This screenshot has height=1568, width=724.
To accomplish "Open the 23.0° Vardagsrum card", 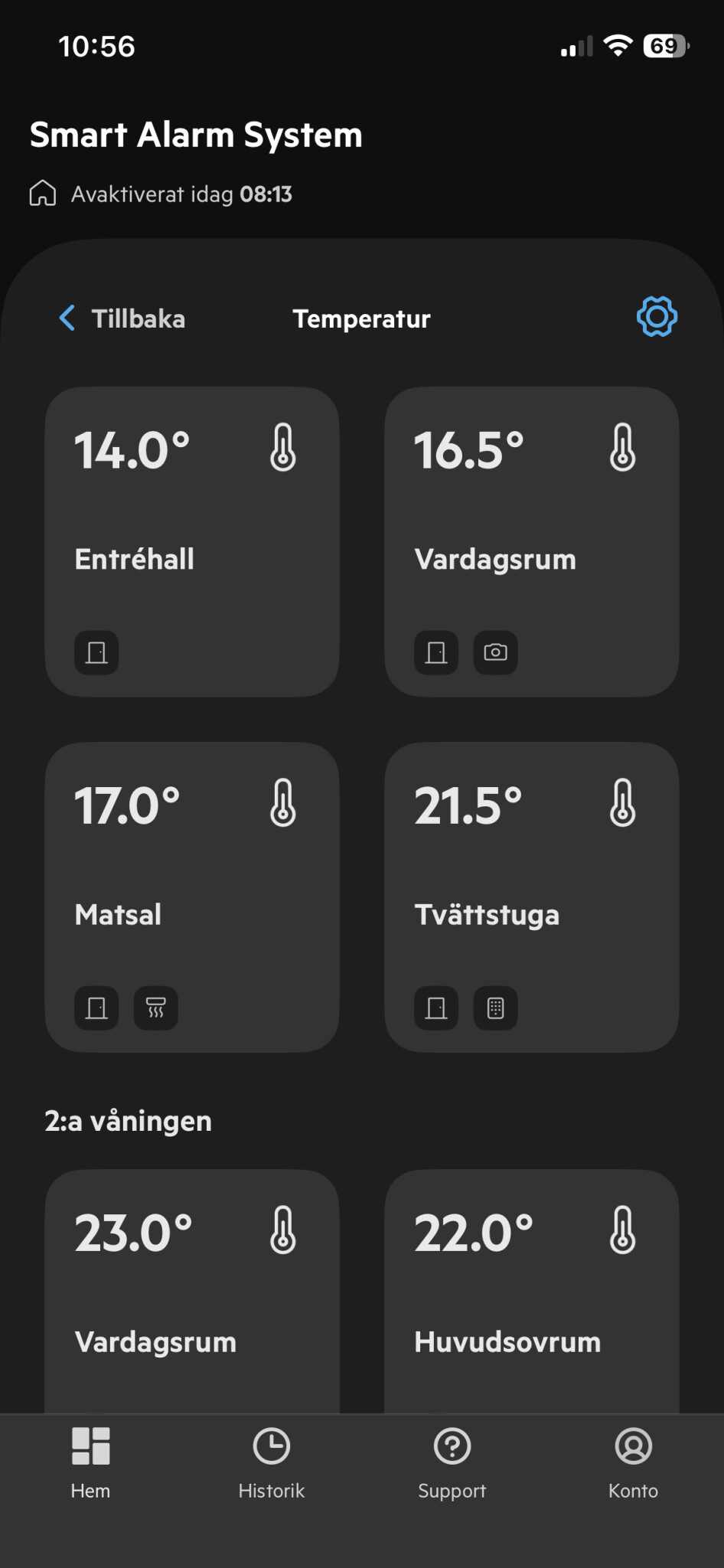I will coord(191,1294).
